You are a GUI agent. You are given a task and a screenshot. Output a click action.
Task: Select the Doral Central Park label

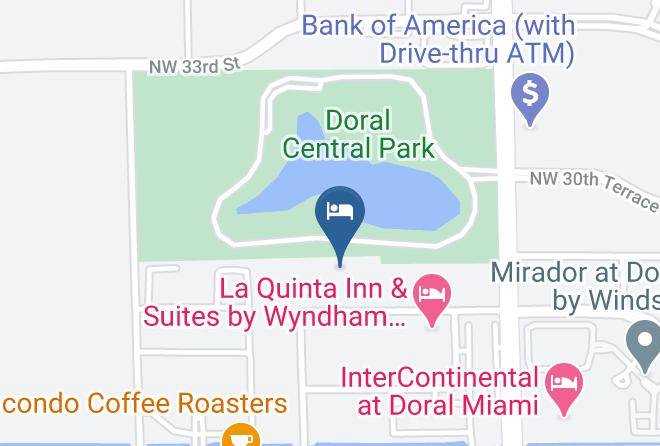[358, 134]
